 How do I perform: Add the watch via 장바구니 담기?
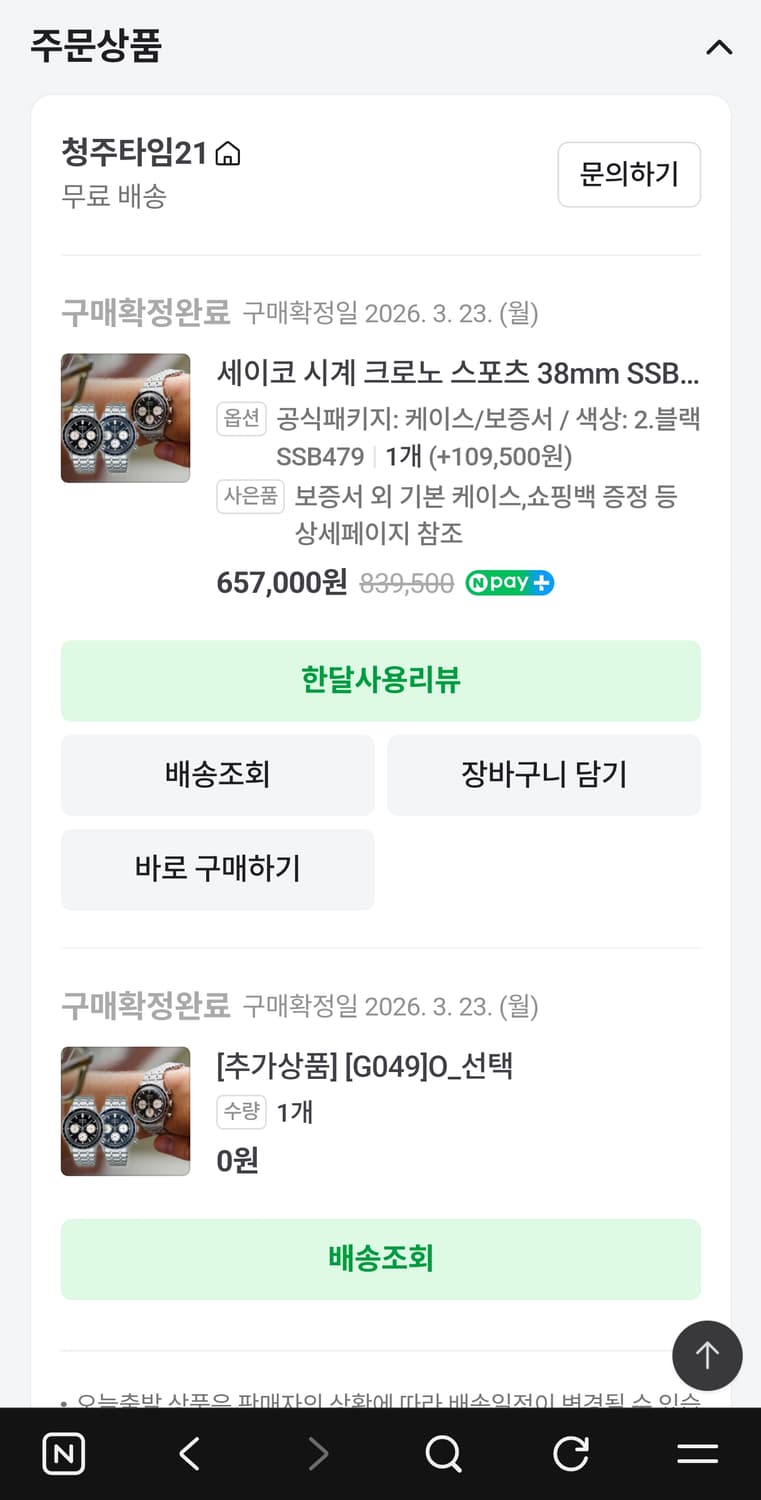(x=544, y=775)
